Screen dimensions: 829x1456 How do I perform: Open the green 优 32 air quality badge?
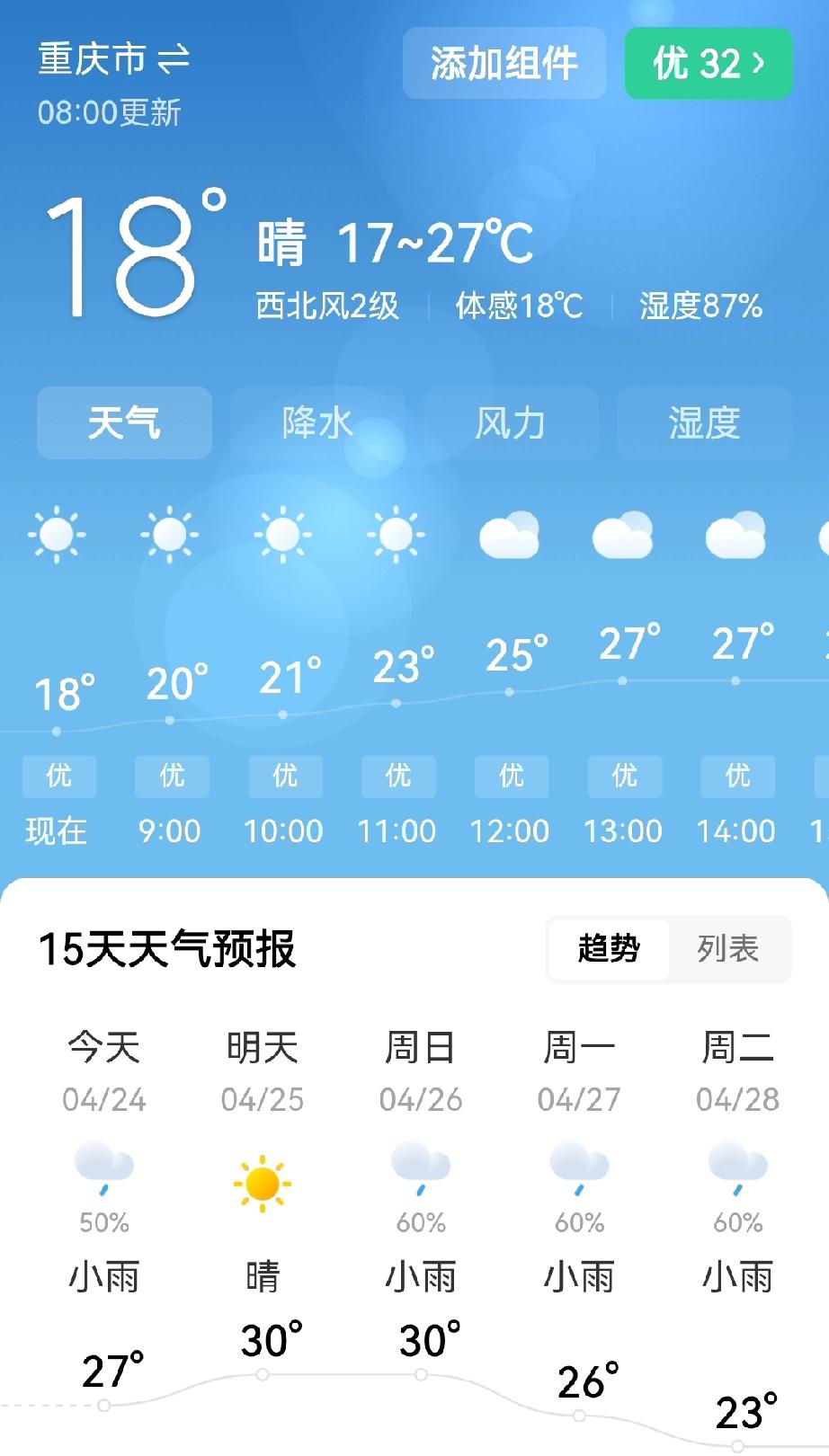coord(708,61)
